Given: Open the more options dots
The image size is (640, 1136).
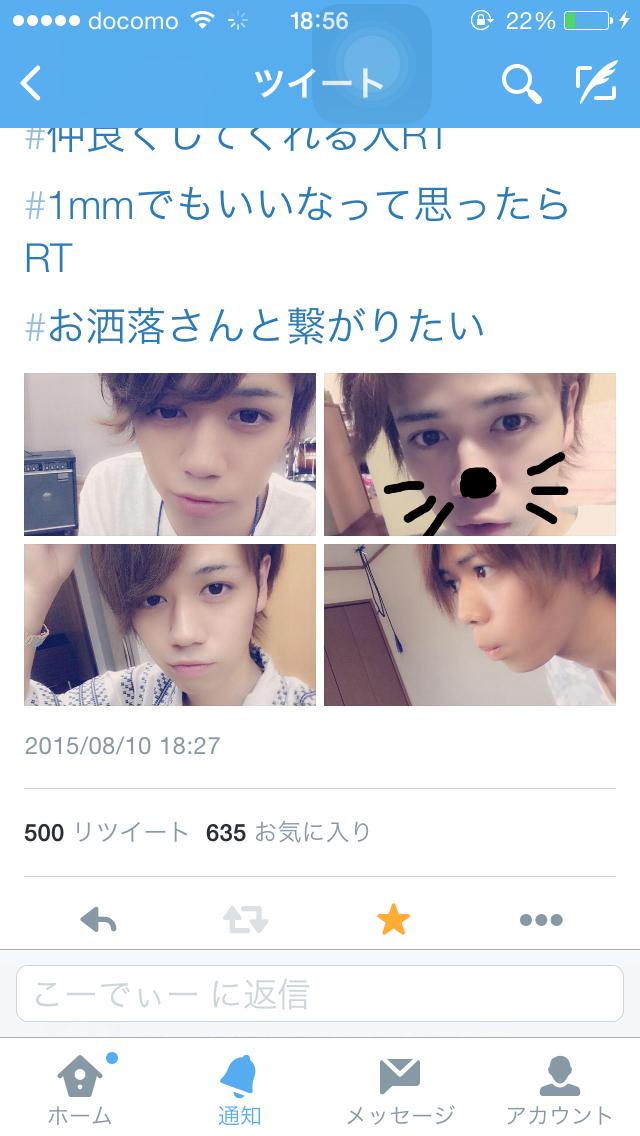Looking at the screenshot, I should 541,920.
